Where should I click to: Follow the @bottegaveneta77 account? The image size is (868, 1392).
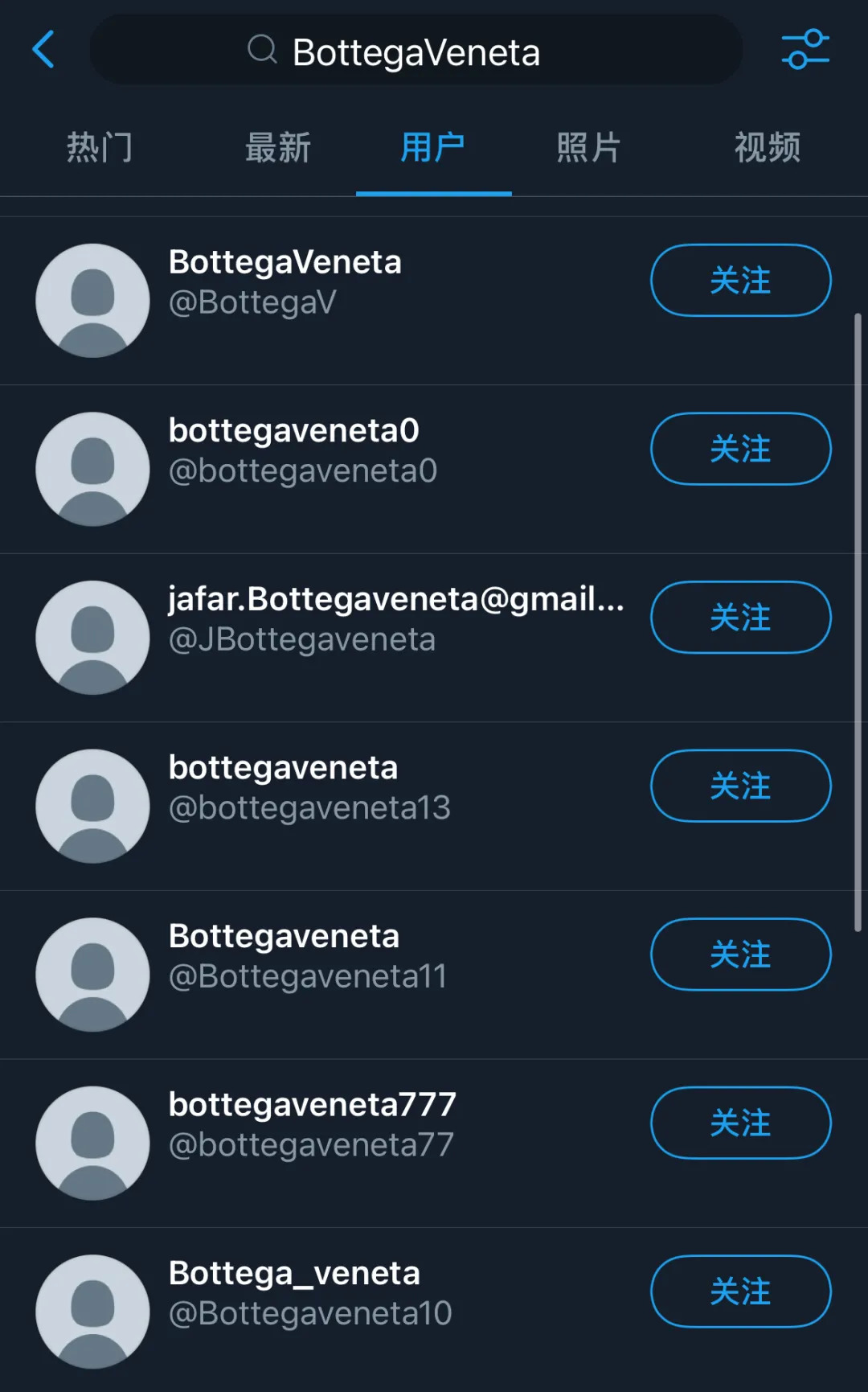[x=740, y=1123]
